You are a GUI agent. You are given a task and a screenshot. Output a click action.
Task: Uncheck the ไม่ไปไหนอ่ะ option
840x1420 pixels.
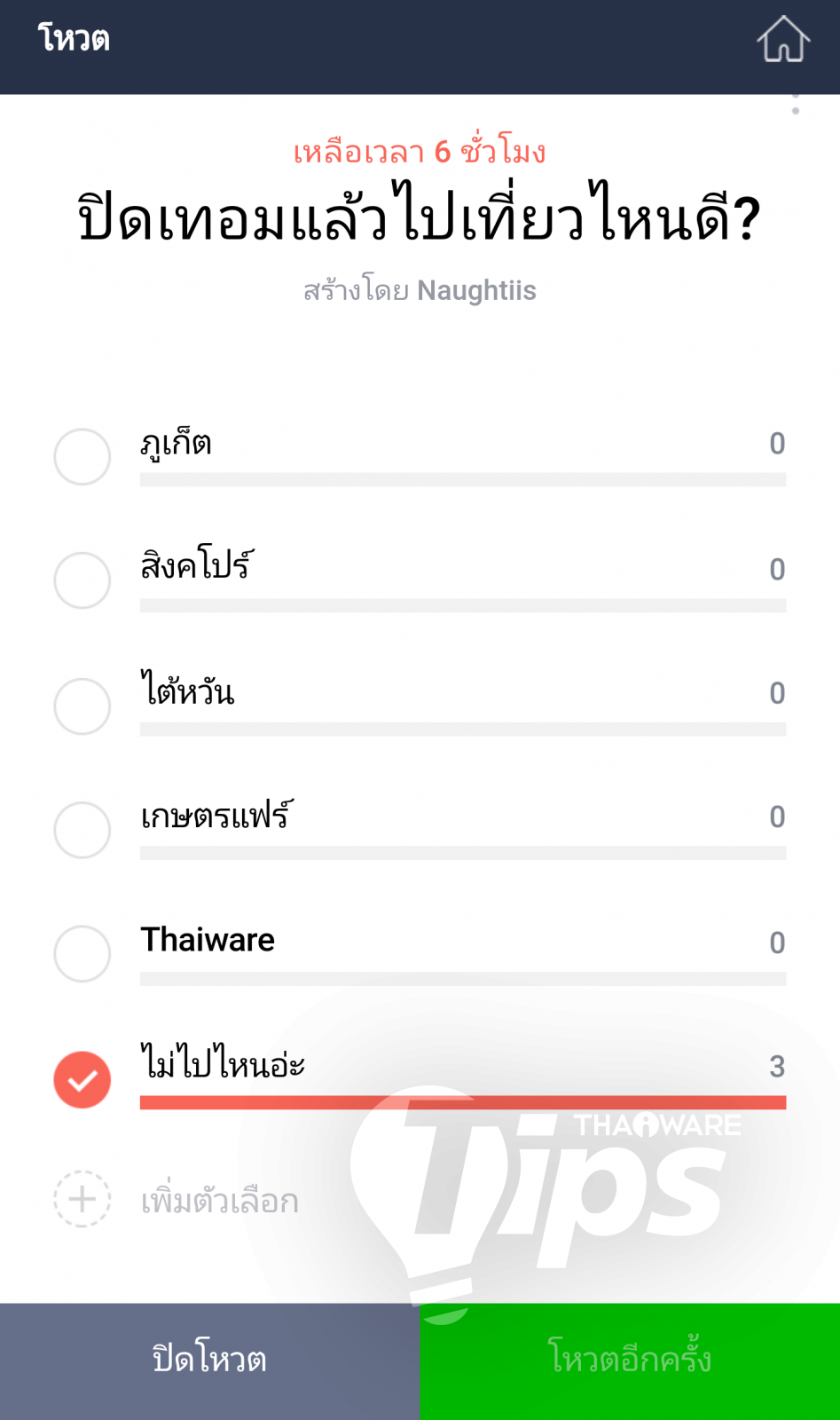[82, 1080]
